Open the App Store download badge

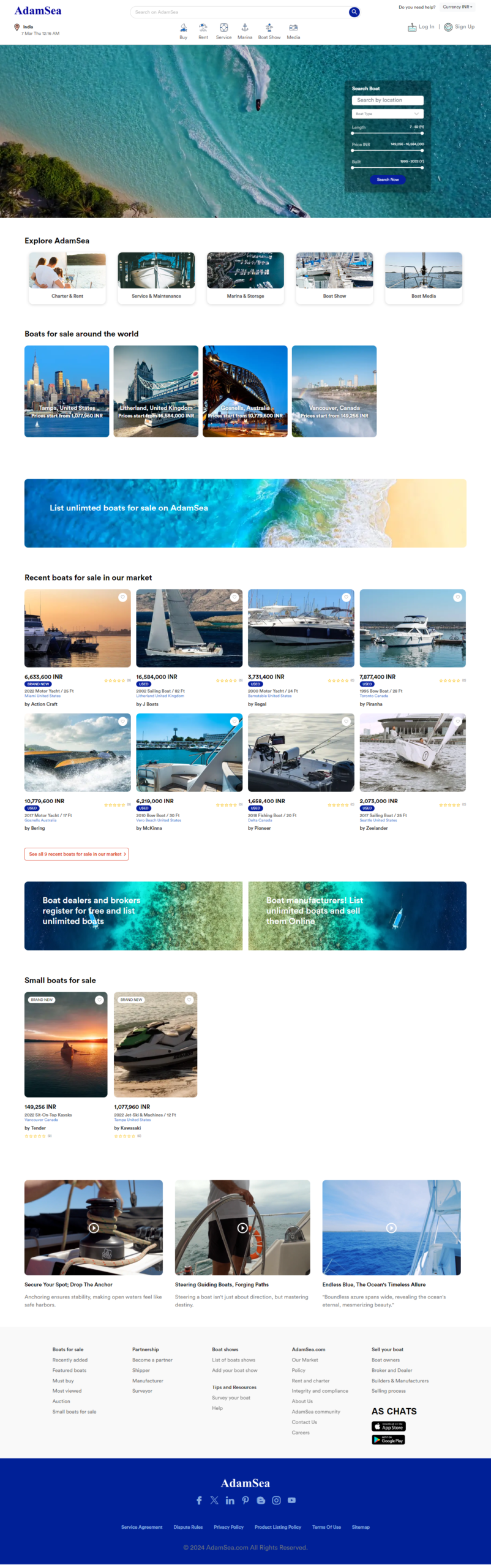389,1427
